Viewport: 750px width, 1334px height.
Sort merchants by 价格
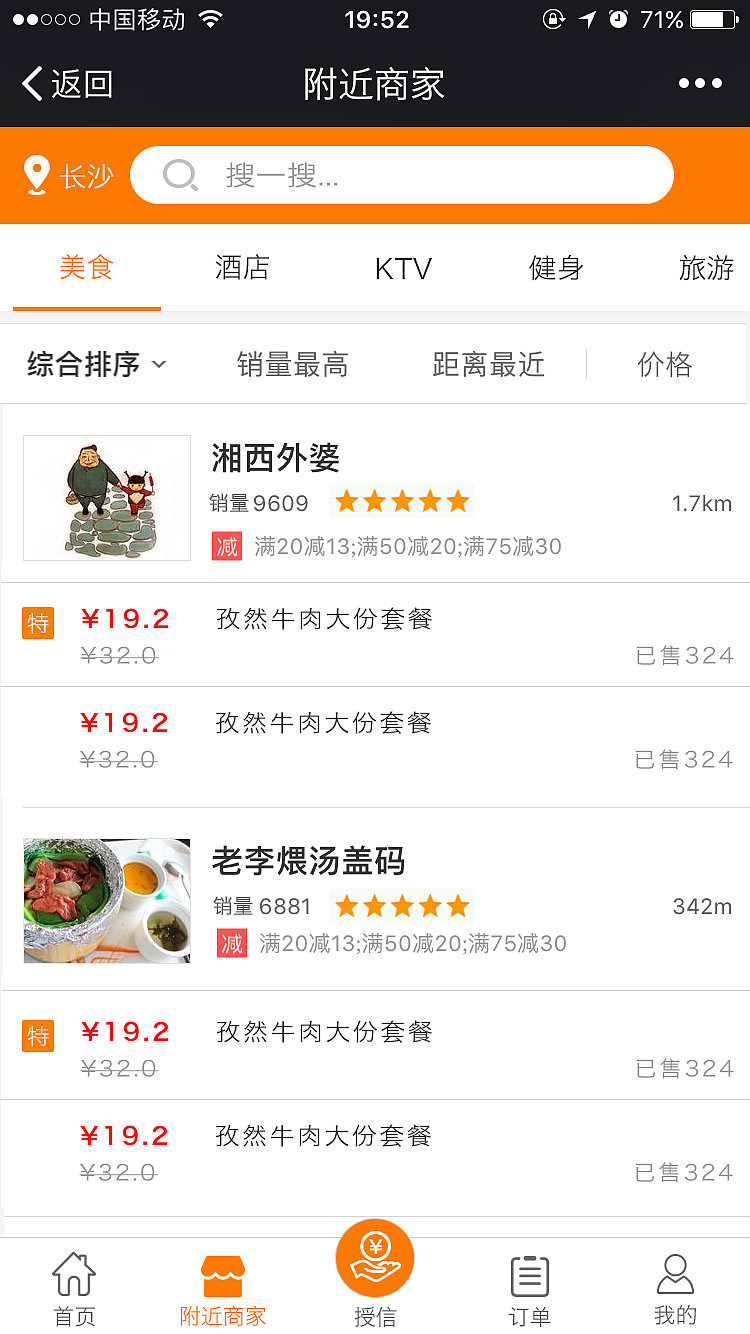[664, 365]
